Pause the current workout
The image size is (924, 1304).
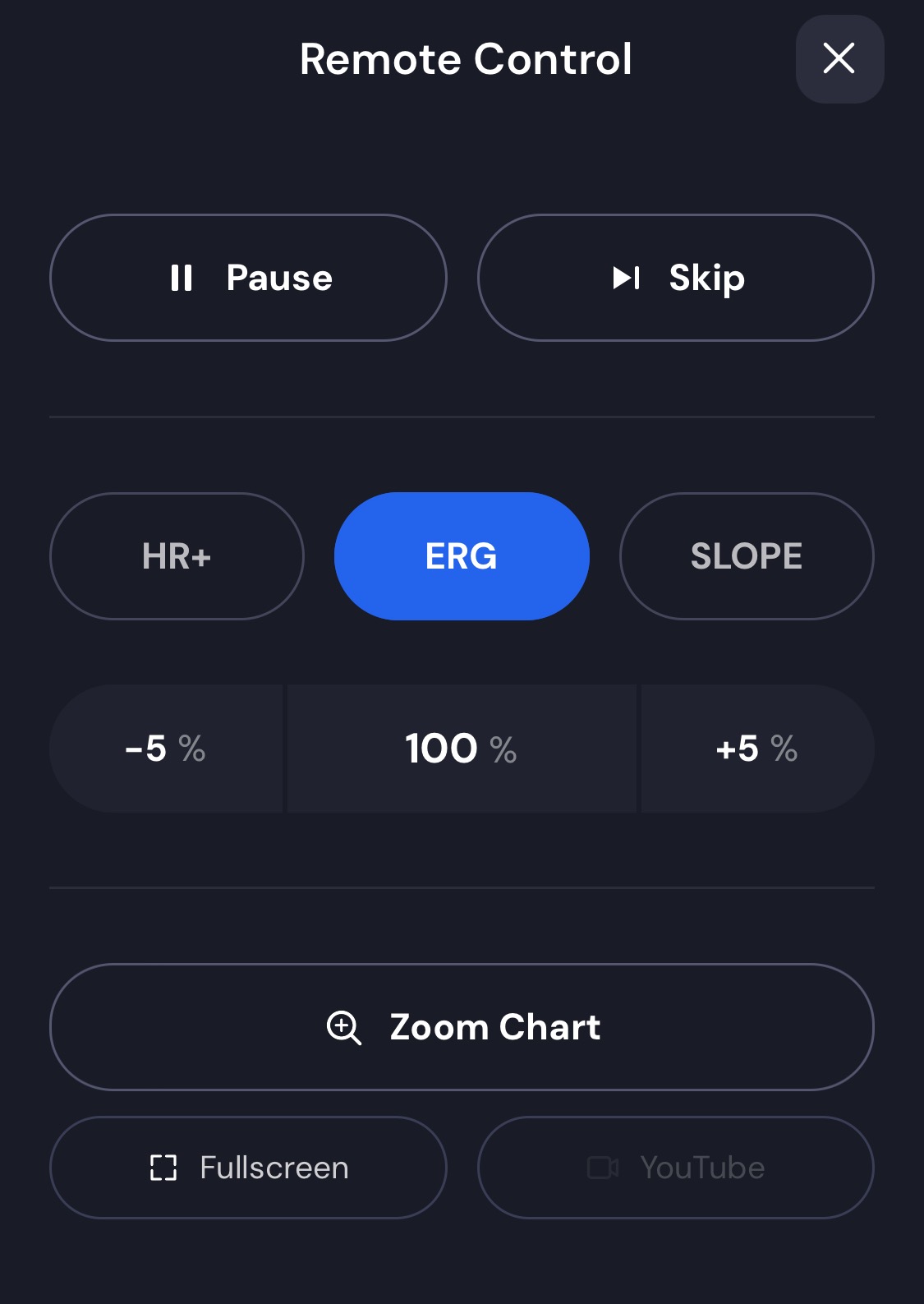tap(248, 278)
